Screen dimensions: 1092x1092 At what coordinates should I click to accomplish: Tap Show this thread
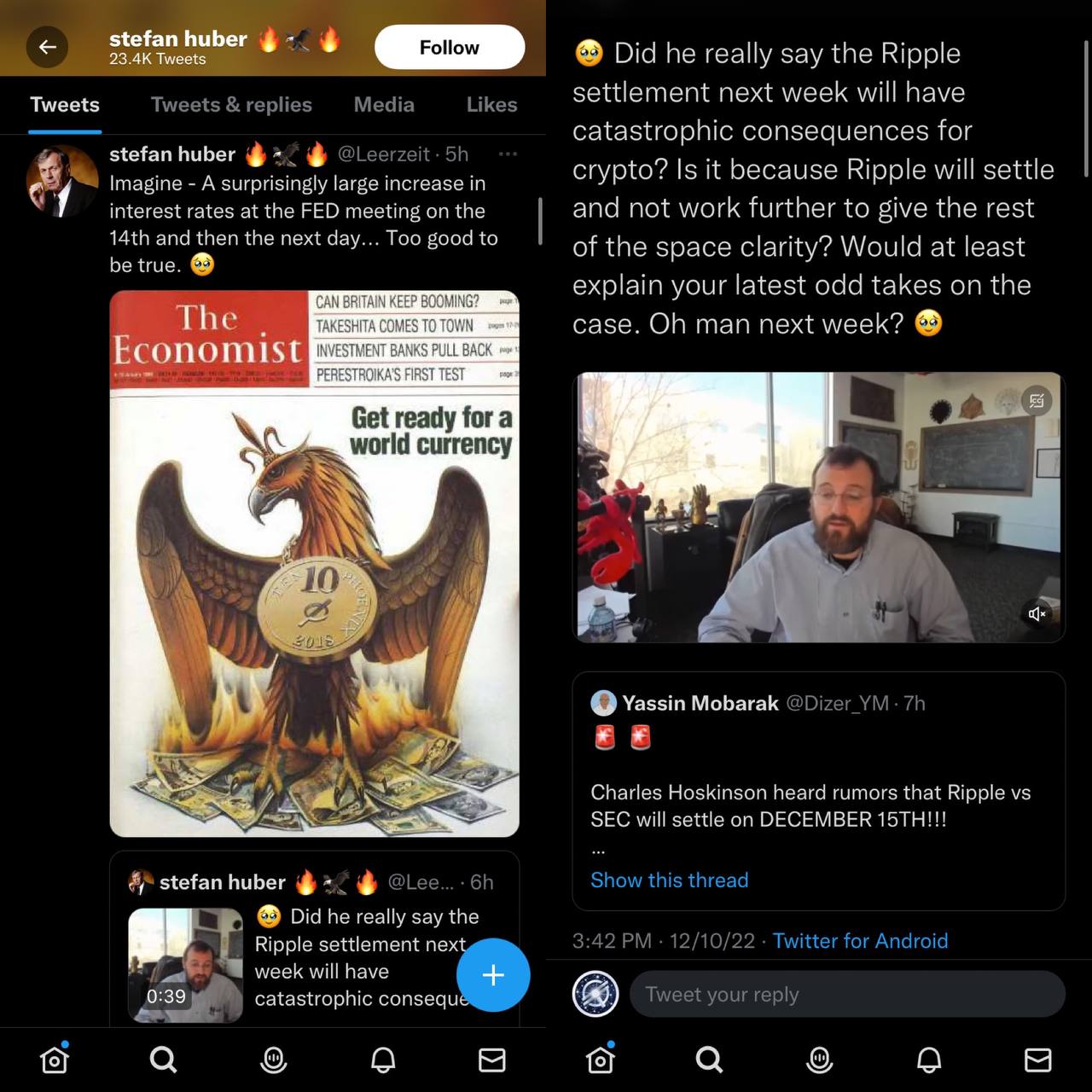669,880
